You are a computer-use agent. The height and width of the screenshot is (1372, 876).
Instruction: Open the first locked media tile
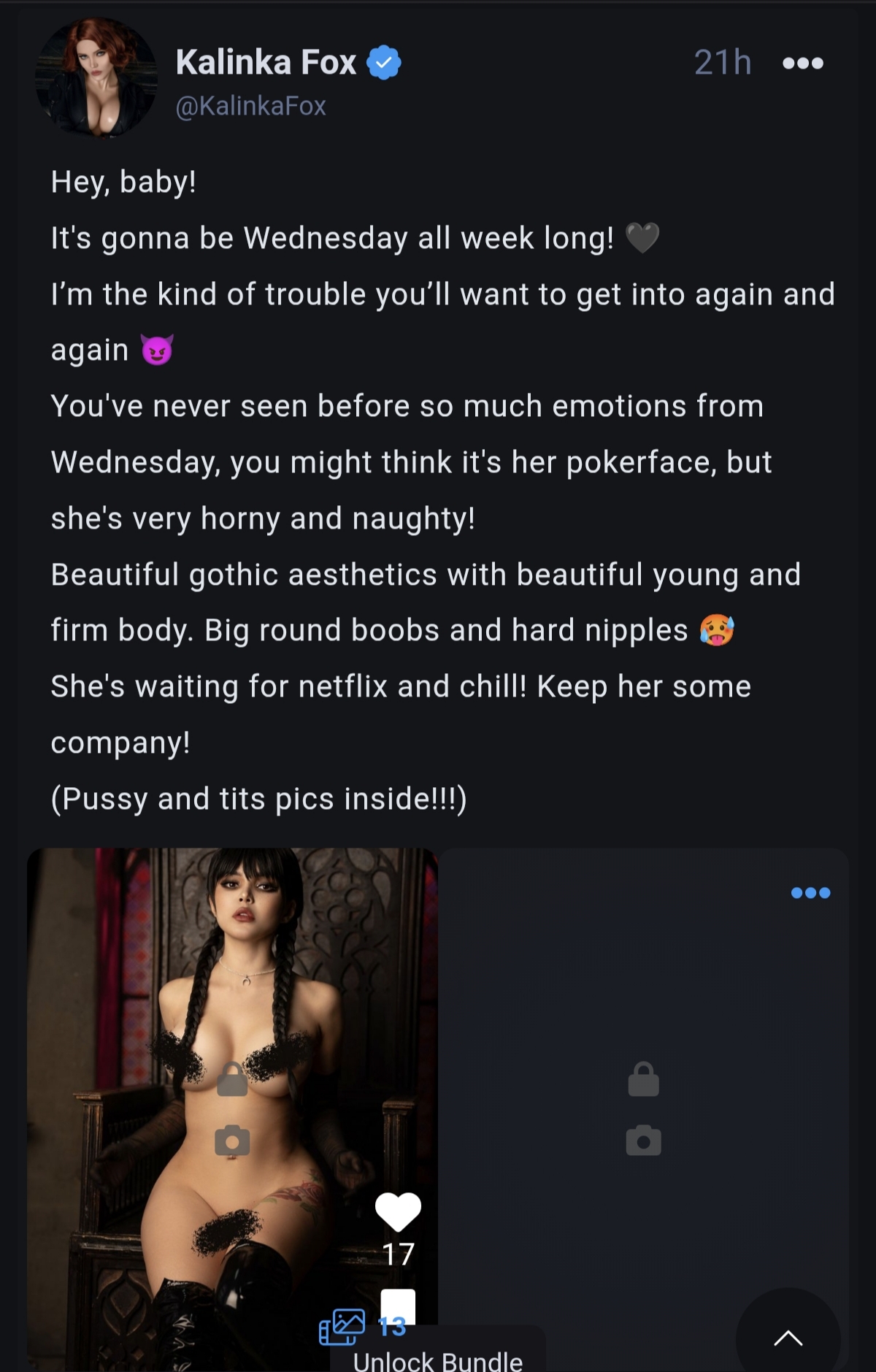pyautogui.click(x=232, y=1081)
